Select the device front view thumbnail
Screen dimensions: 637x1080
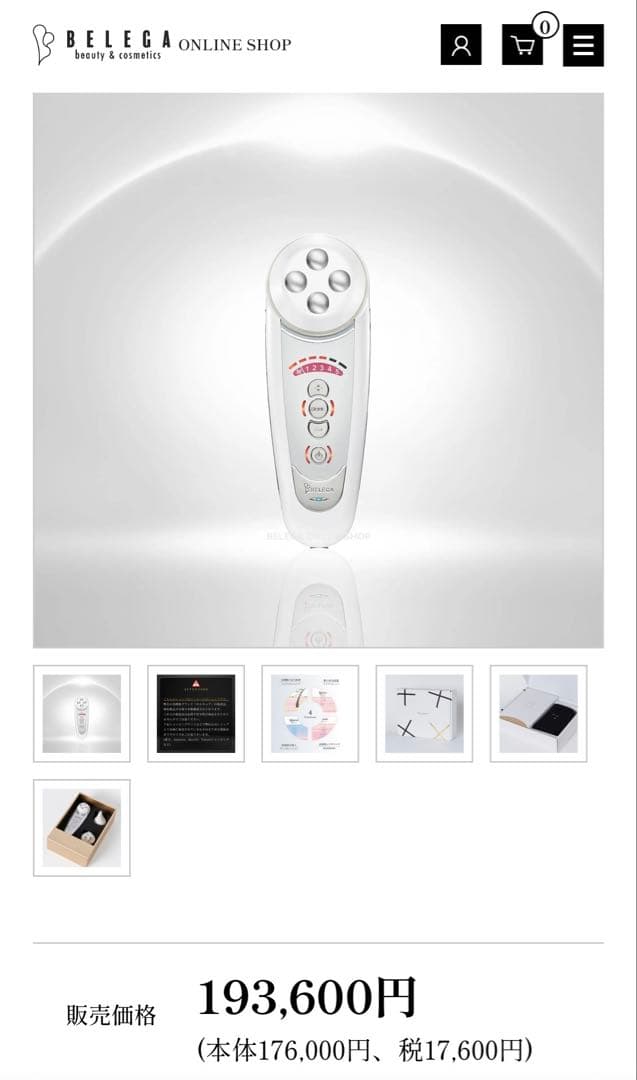pyautogui.click(x=82, y=713)
